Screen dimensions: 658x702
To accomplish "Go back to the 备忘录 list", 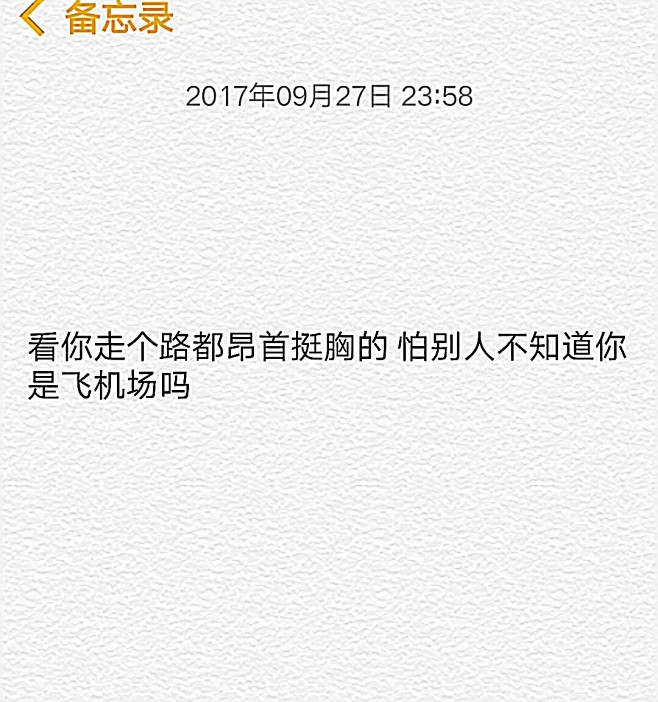I will [97, 18].
